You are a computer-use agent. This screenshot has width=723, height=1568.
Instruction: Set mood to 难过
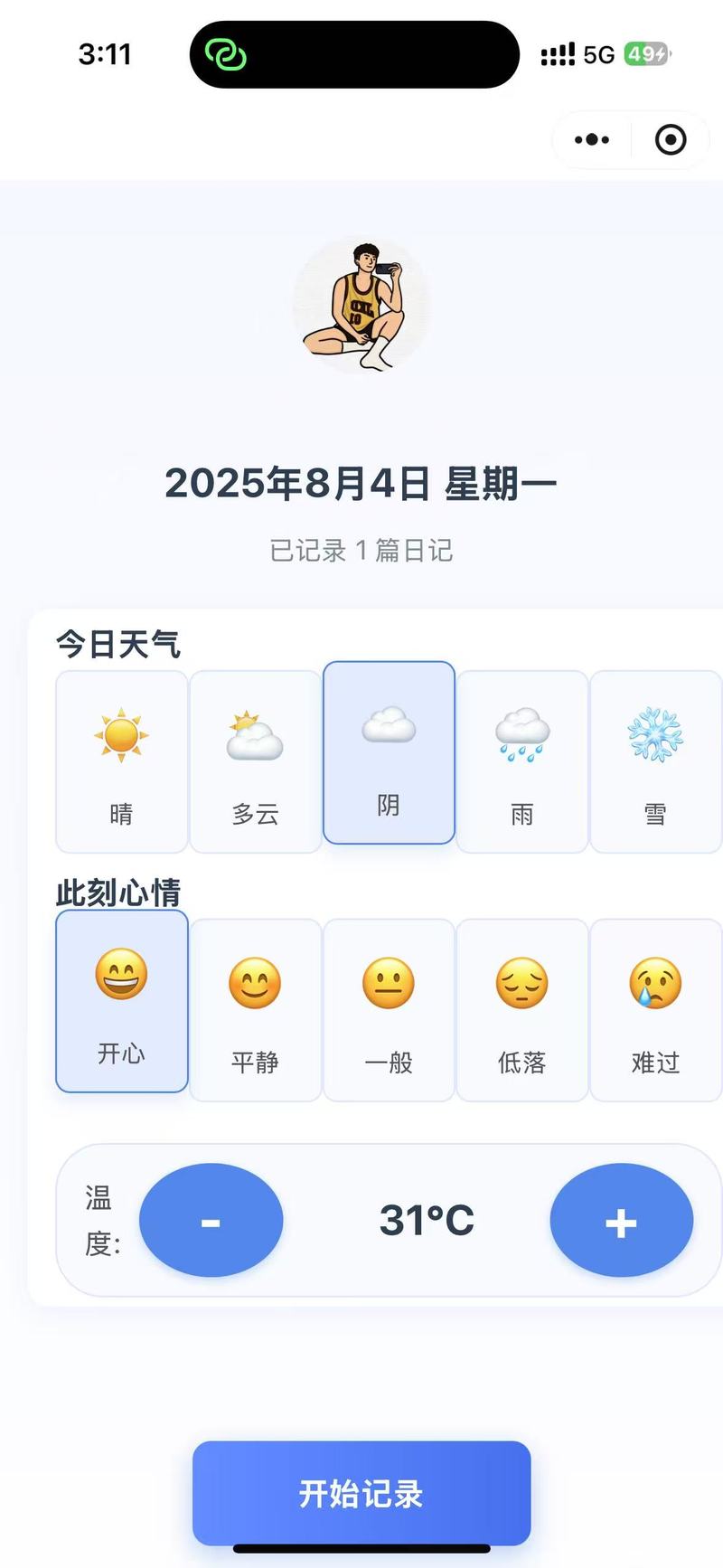point(655,1010)
